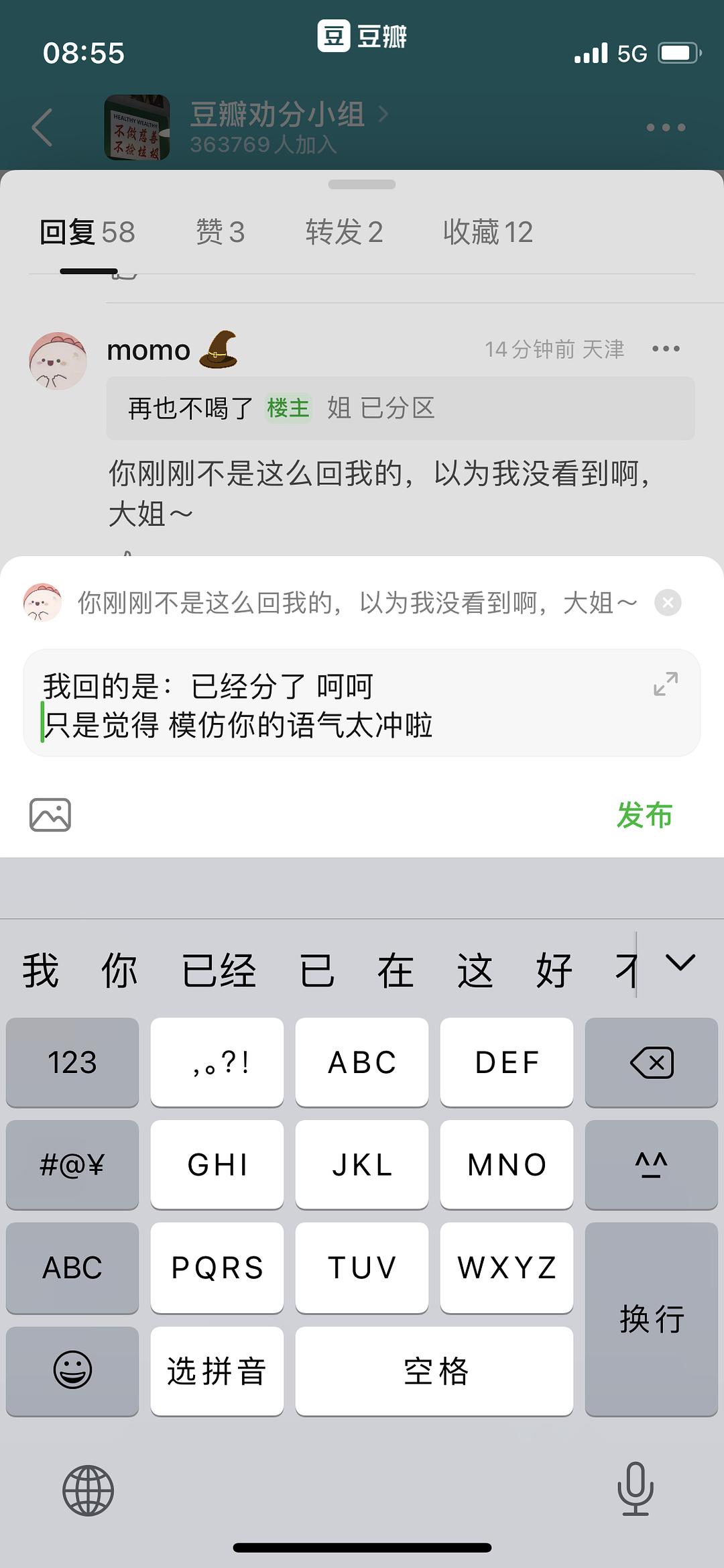Expand the keyboard candidate list
Image resolution: width=724 pixels, height=1568 pixels.
click(680, 964)
